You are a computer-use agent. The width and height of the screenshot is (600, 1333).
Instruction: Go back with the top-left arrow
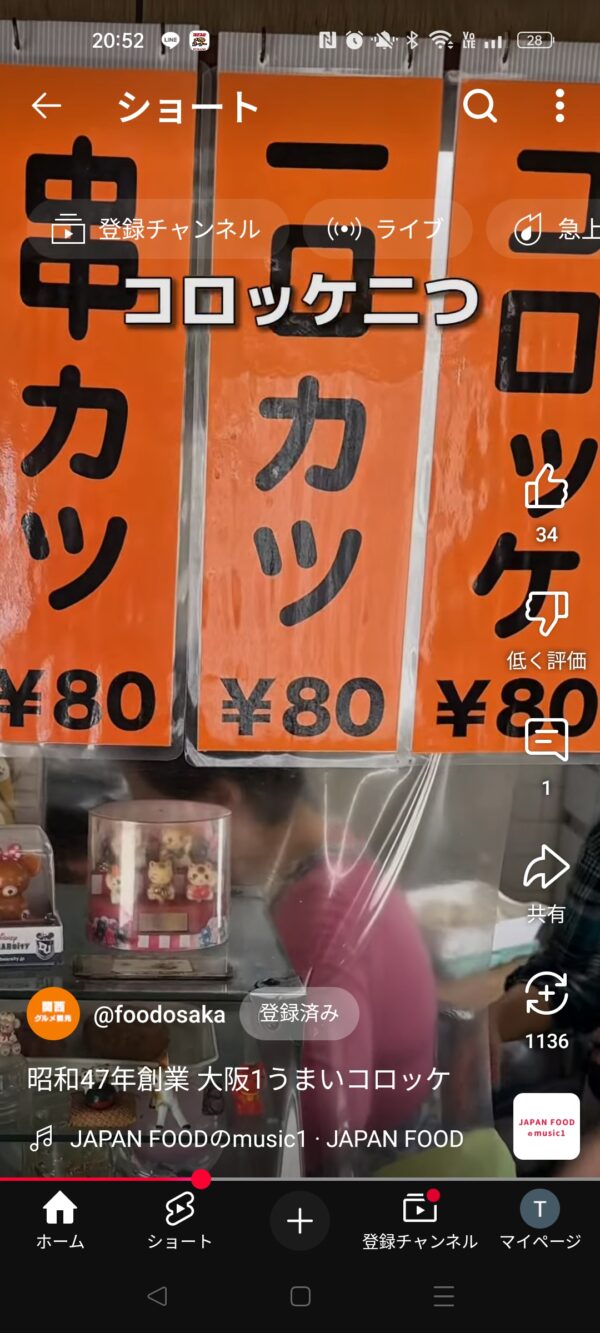(x=46, y=106)
